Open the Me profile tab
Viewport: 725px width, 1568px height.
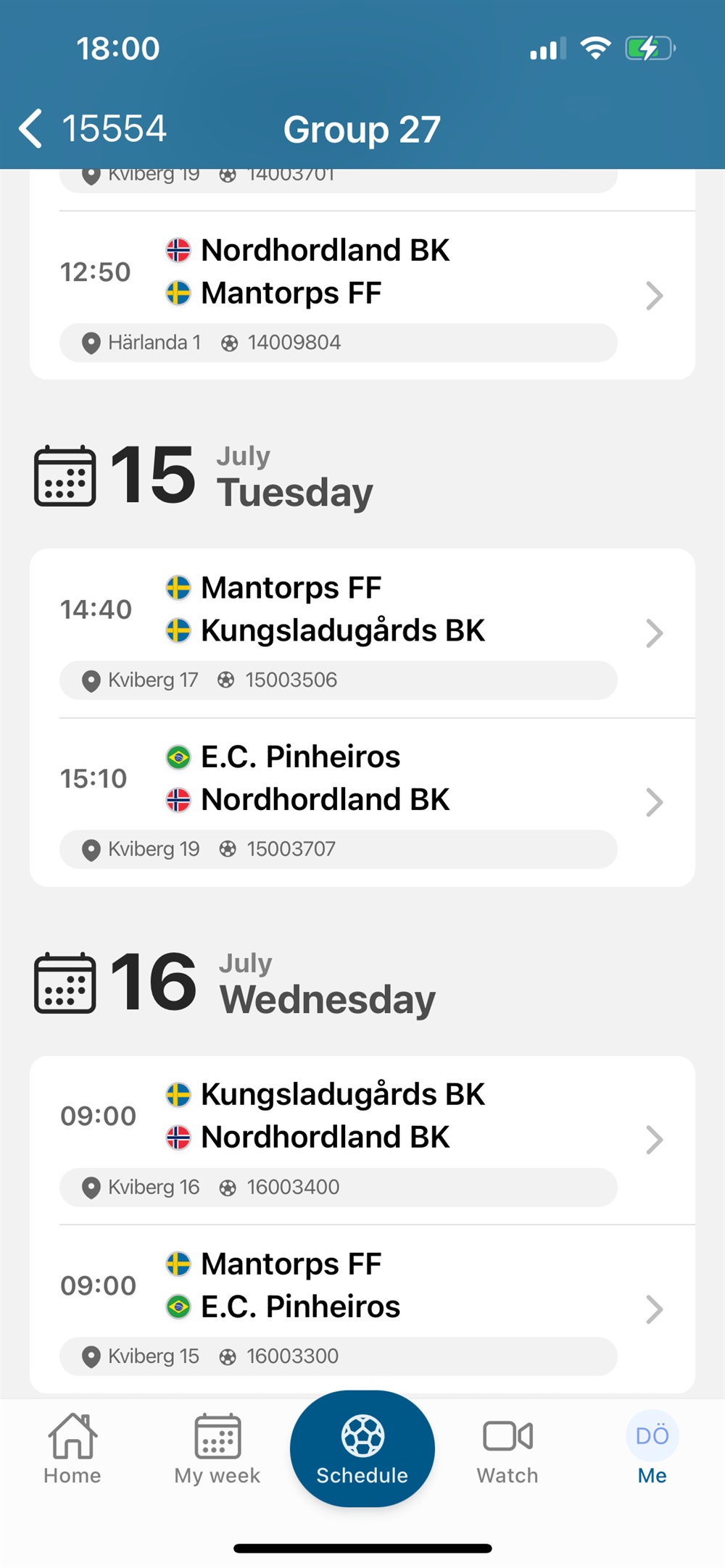[x=652, y=1449]
